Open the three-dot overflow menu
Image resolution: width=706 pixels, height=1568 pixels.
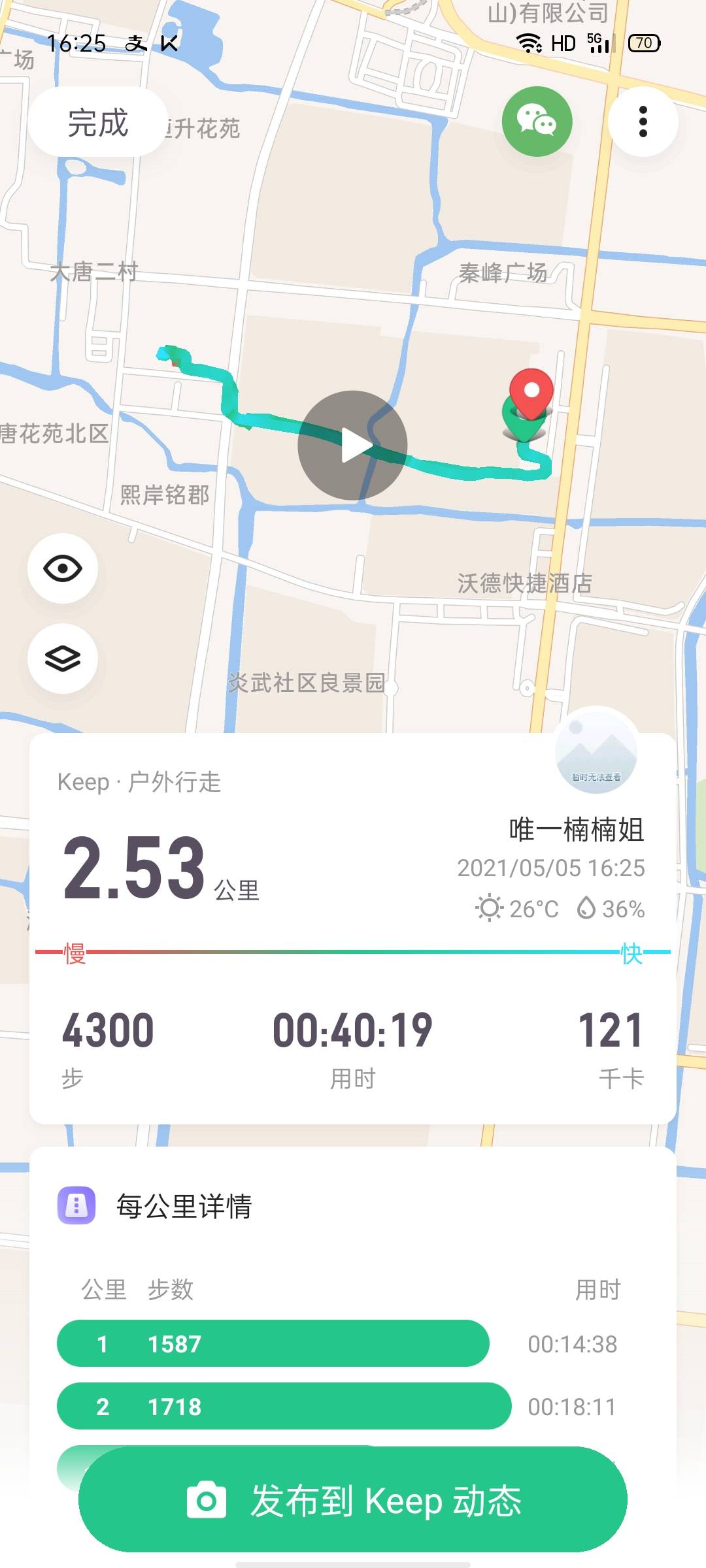[x=643, y=122]
